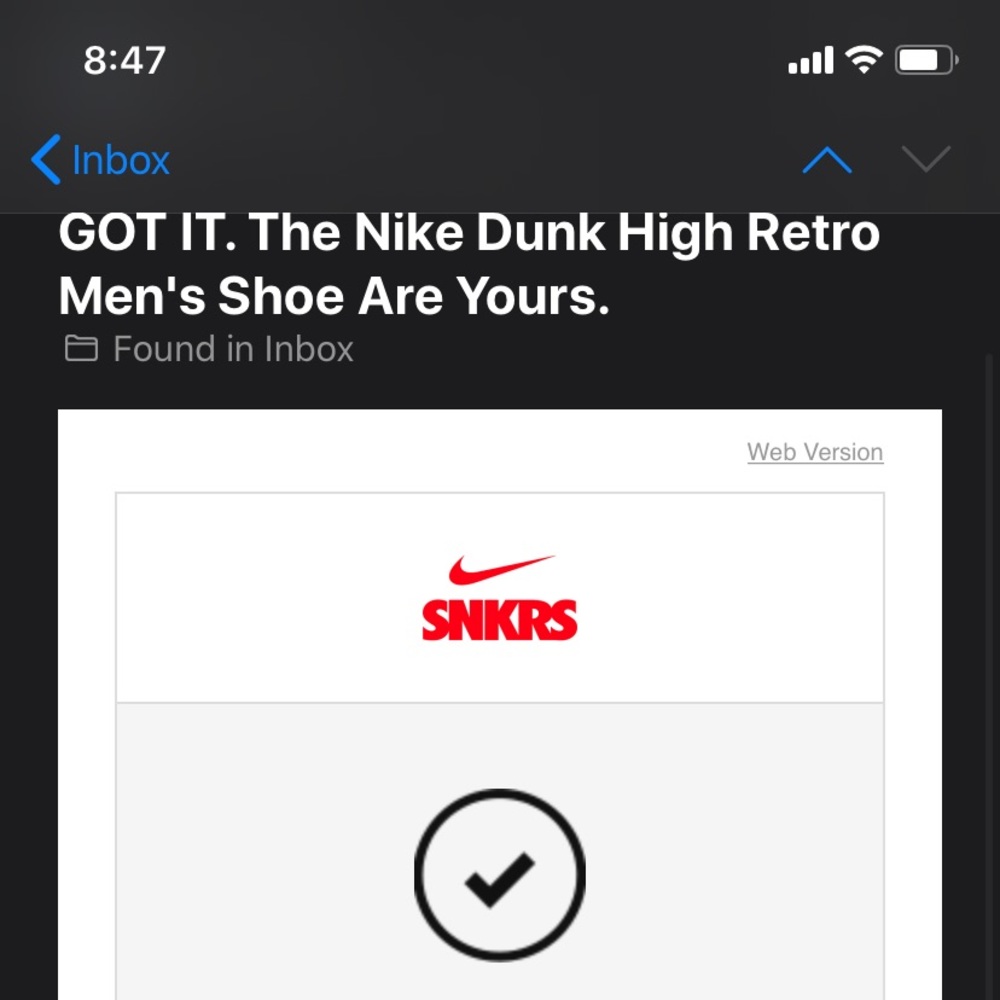Open the Web Version link
Viewport: 1000px width, 1000px height.
tap(815, 452)
